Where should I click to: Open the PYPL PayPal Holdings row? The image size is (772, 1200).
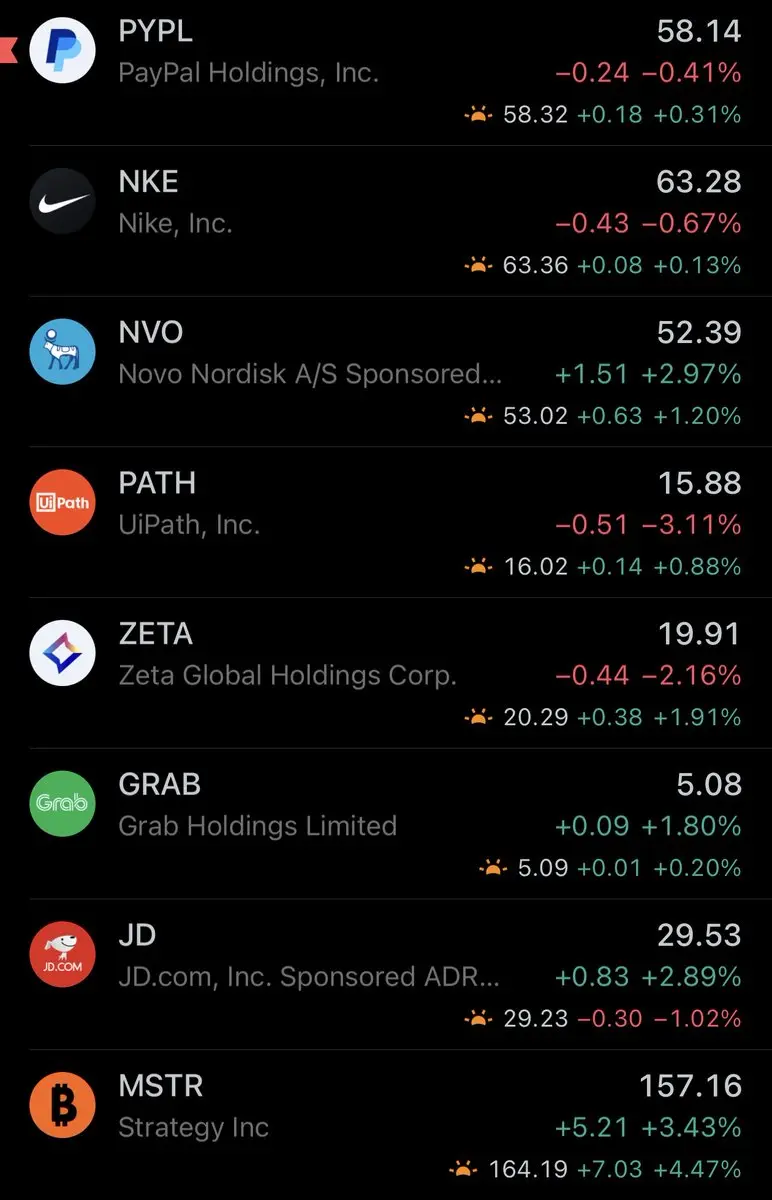coord(386,72)
